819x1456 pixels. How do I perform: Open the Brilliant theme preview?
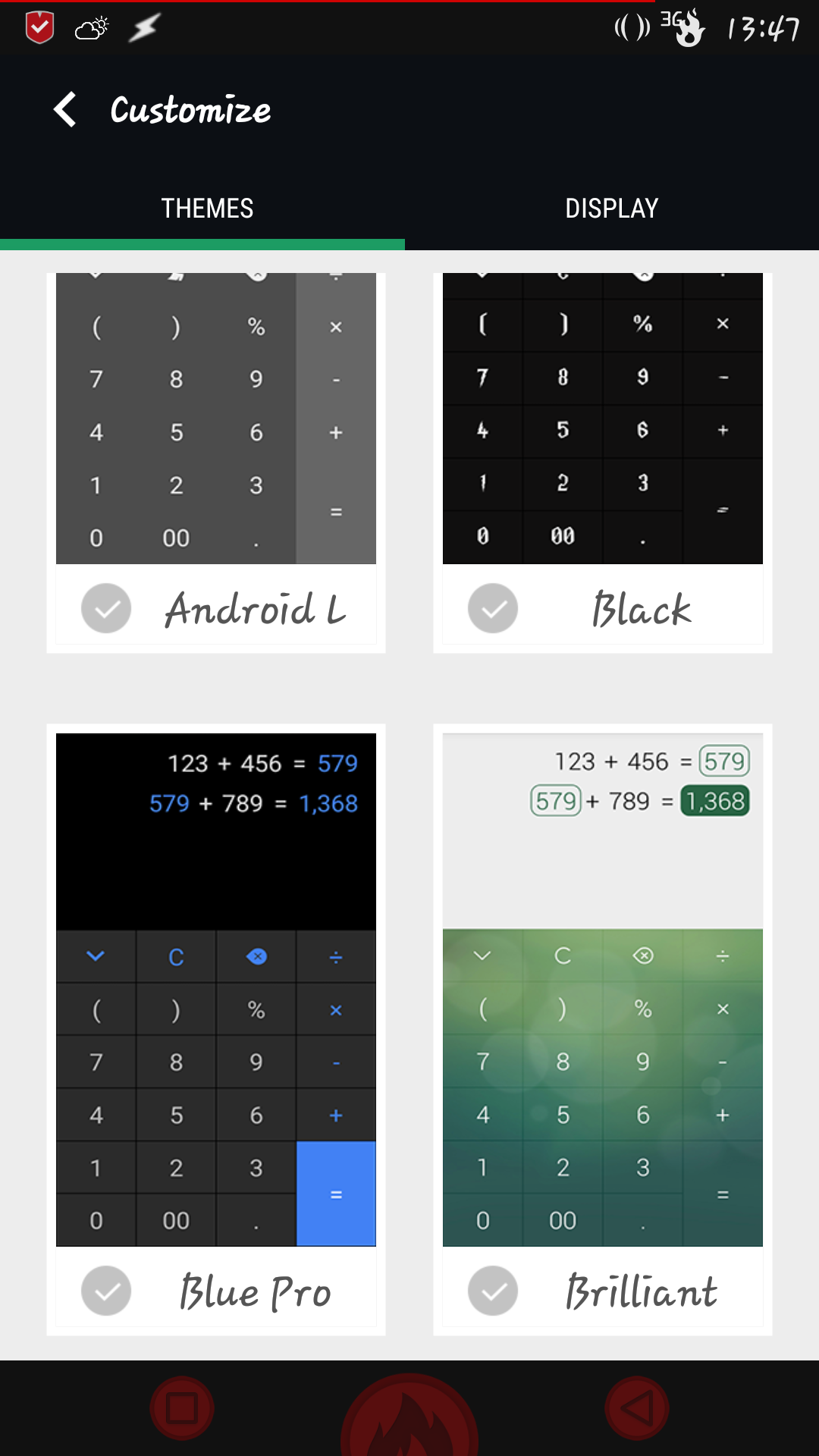pyautogui.click(x=603, y=990)
